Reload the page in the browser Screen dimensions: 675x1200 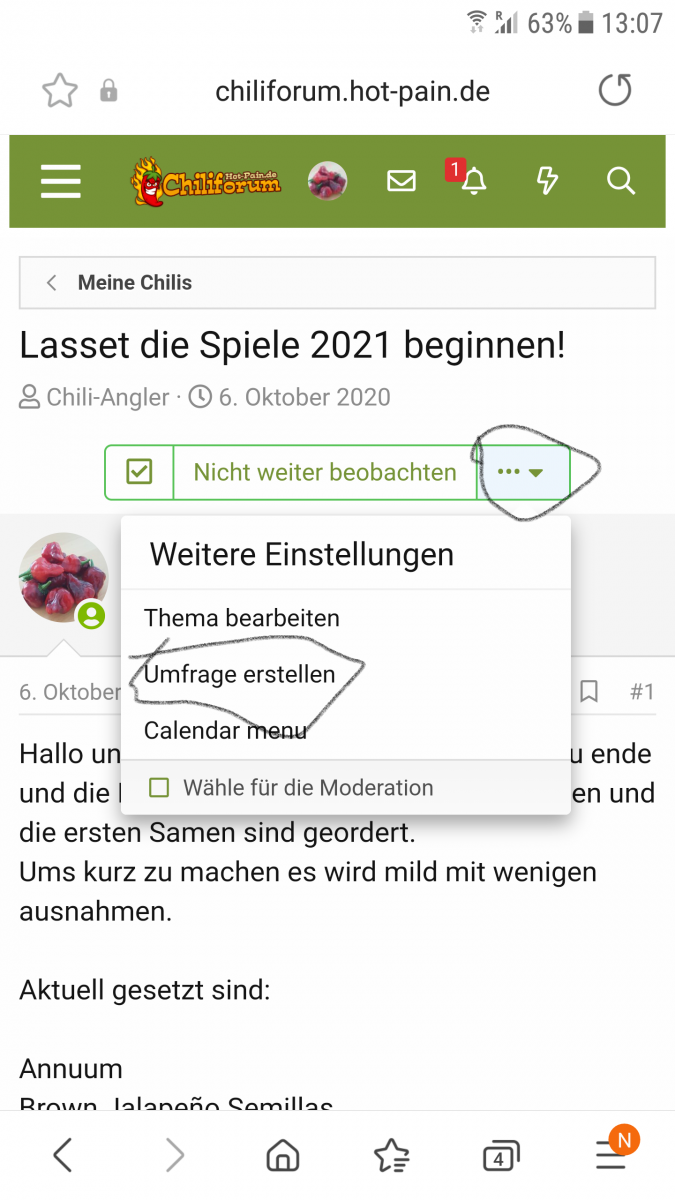pos(615,91)
